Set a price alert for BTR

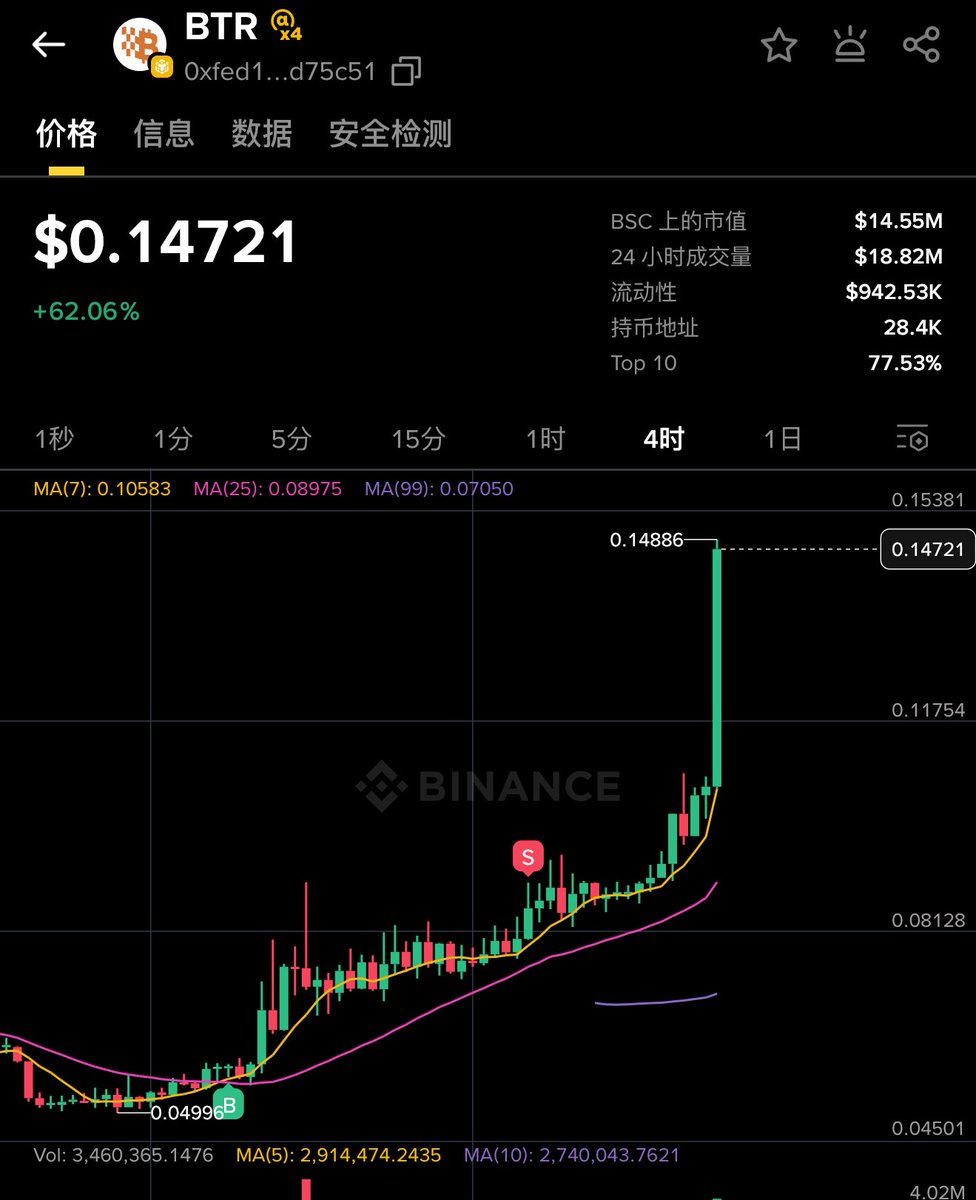[850, 45]
